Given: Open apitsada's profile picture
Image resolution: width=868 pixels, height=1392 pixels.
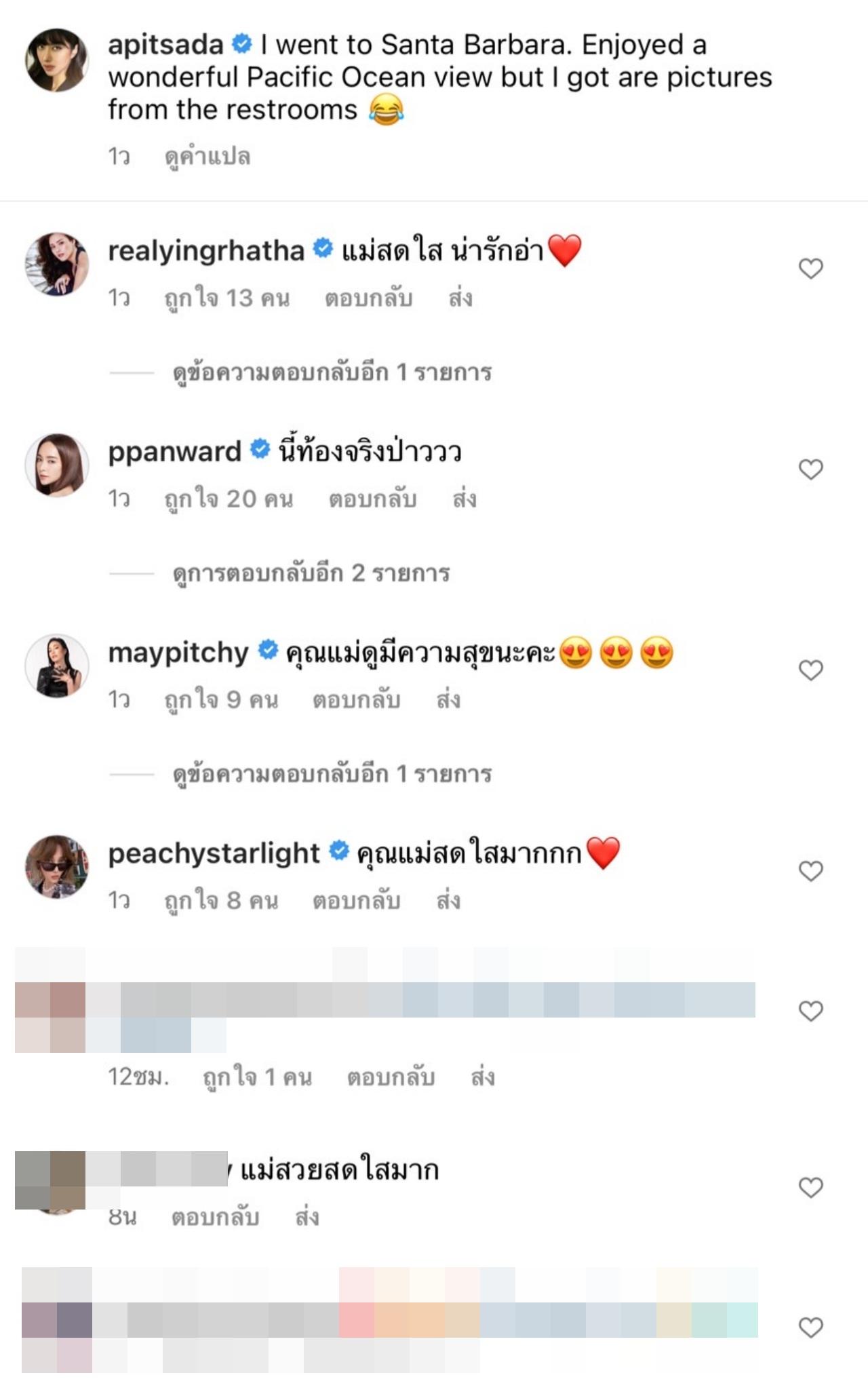Looking at the screenshot, I should pos(57,60).
